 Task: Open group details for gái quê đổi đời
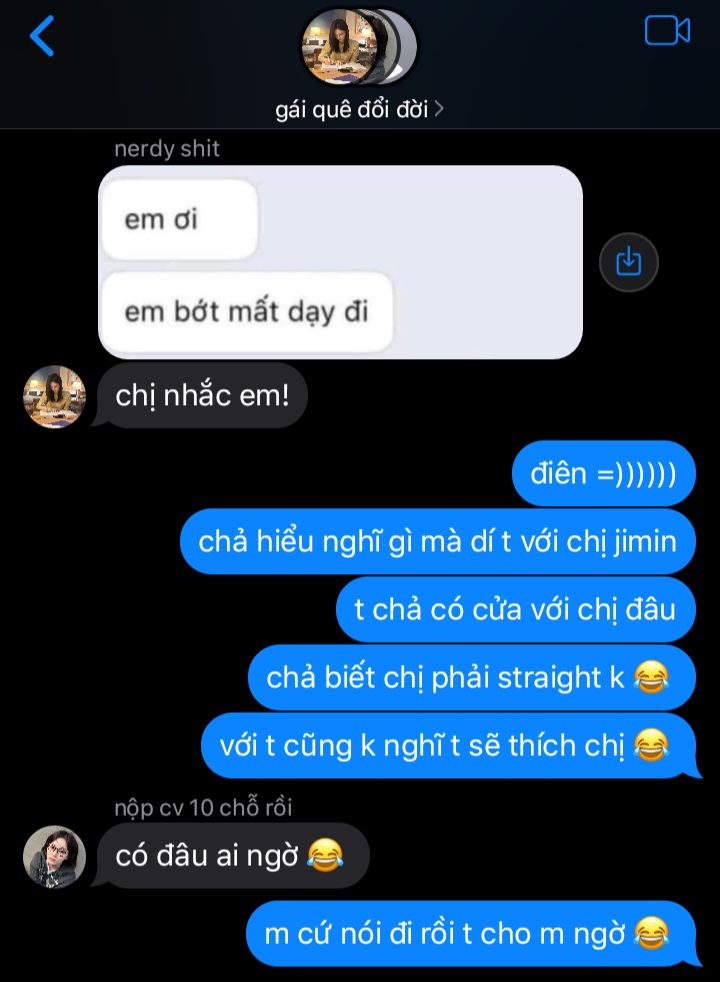[x=359, y=109]
